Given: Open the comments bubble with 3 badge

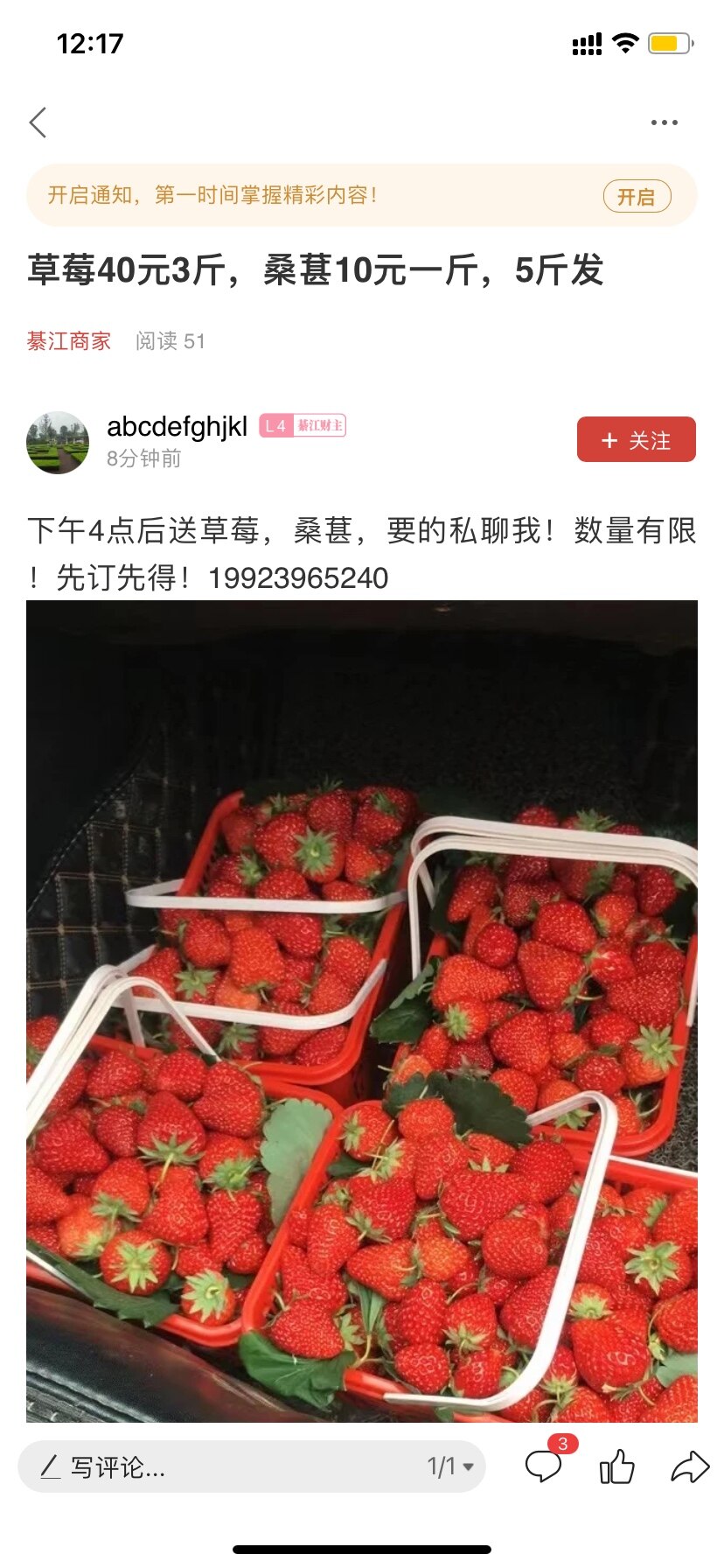Looking at the screenshot, I should (x=546, y=1465).
